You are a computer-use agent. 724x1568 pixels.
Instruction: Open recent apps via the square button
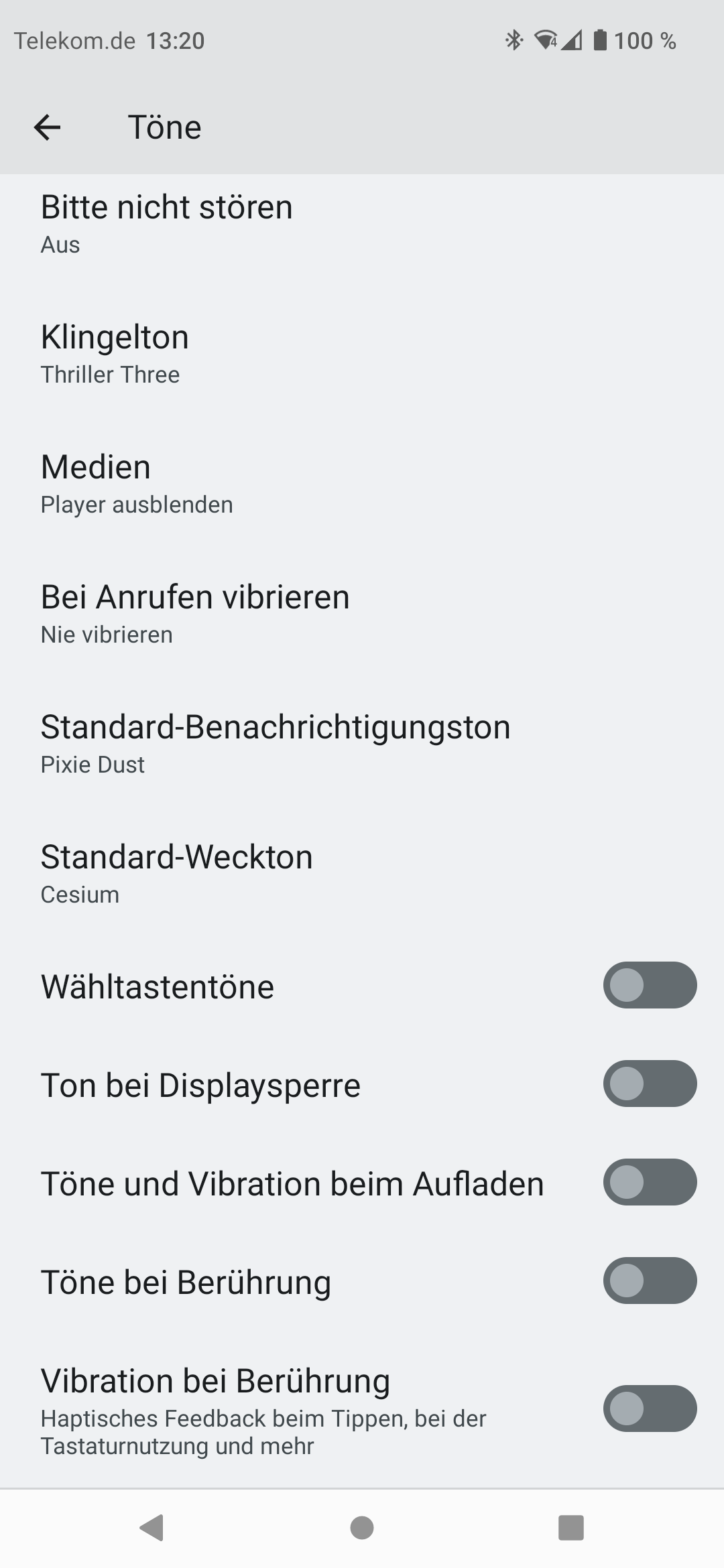click(571, 1528)
